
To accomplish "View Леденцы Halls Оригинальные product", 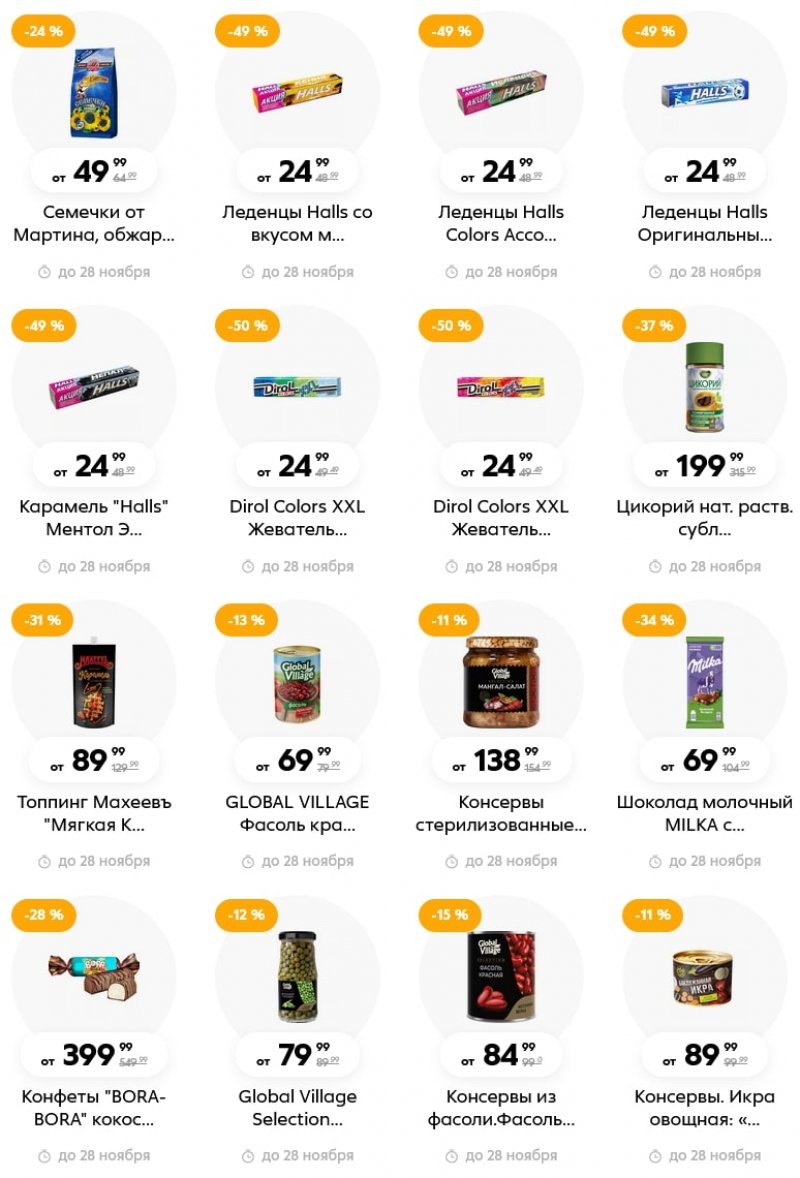I will (705, 223).
